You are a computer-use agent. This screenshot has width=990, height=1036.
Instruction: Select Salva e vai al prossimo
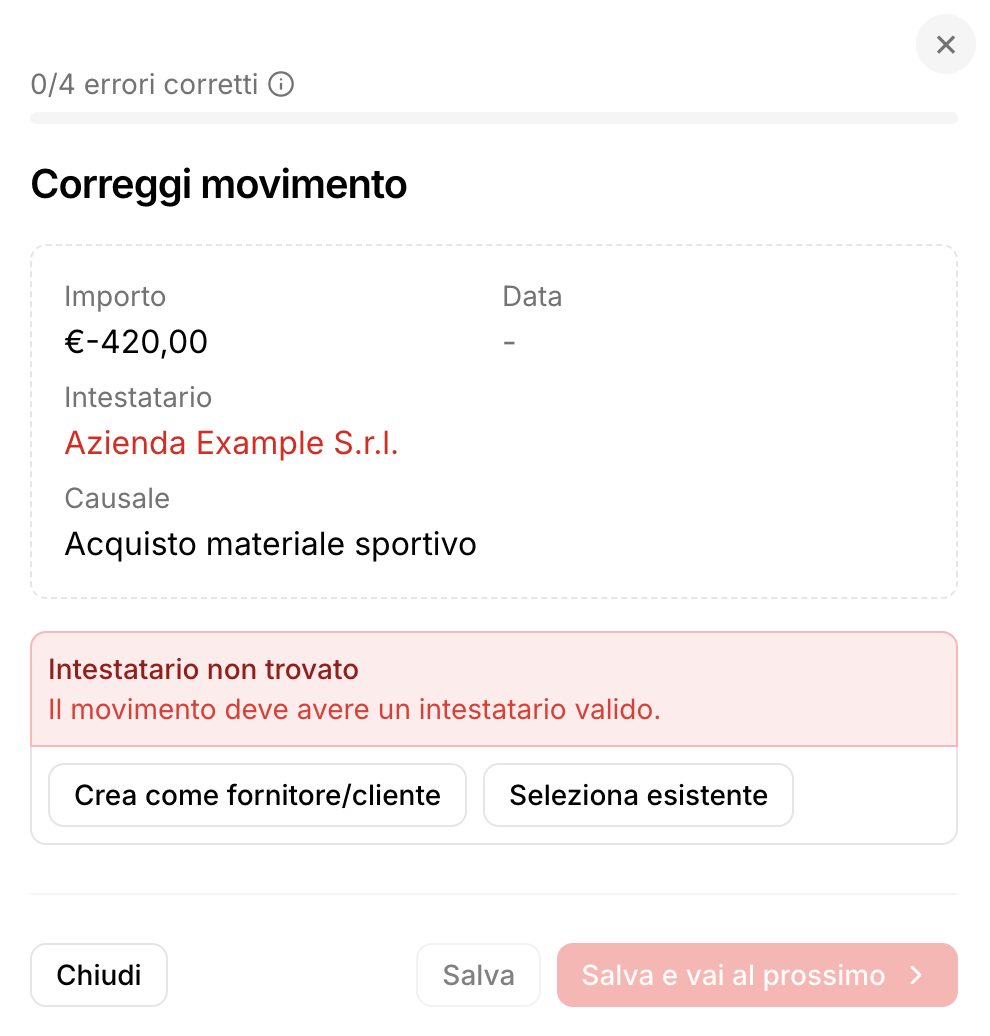click(756, 975)
